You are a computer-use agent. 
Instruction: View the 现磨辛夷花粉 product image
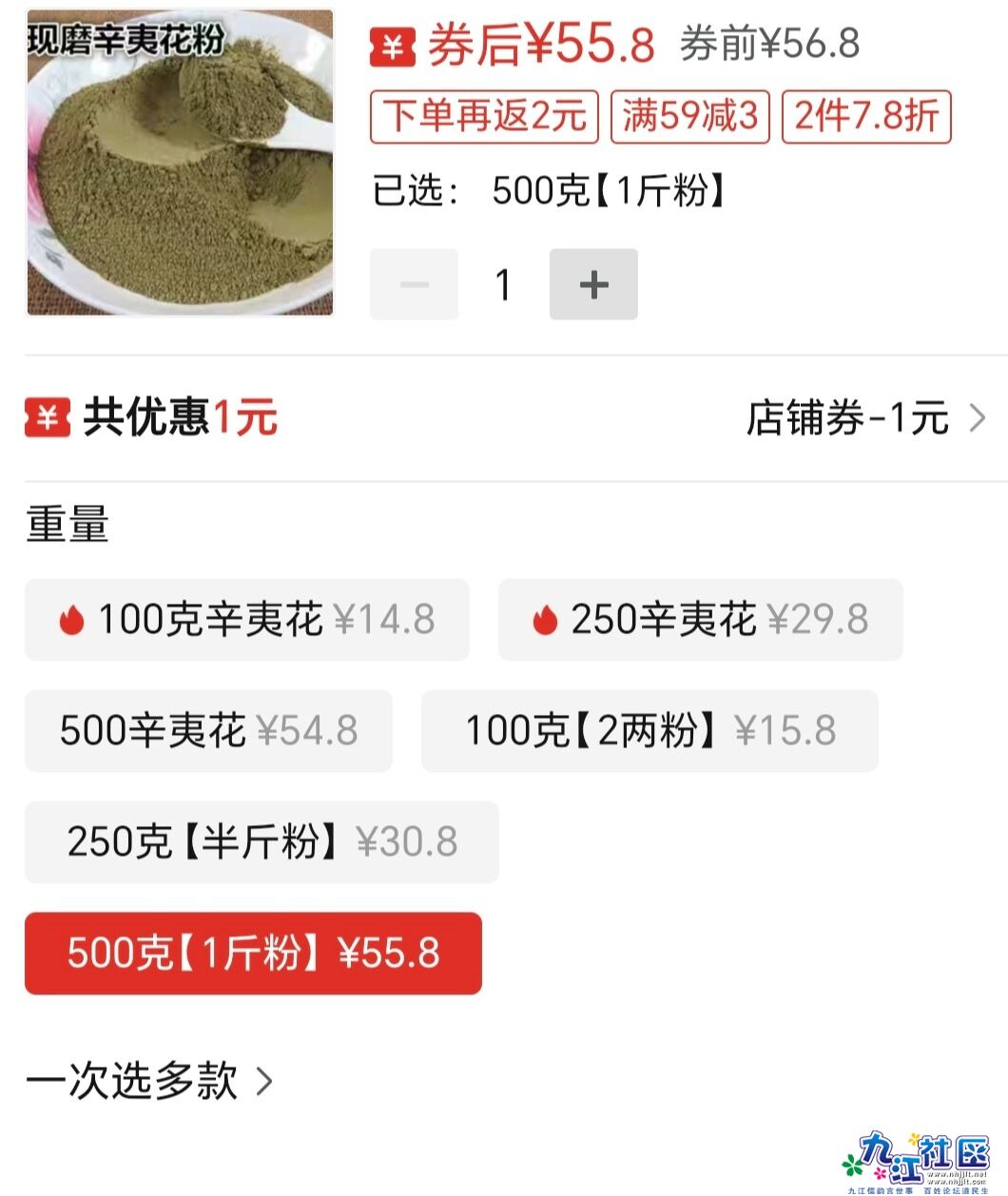click(180, 163)
